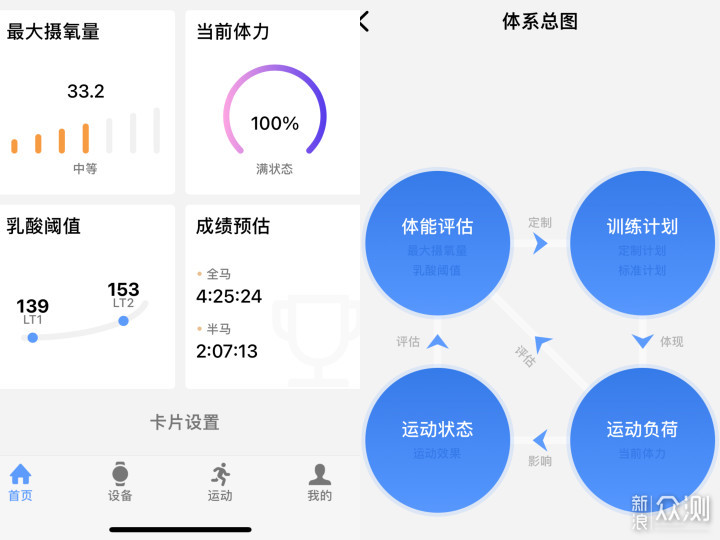This screenshot has height=540, width=720.
Task: Open the 我的 tab
Action: point(319,482)
